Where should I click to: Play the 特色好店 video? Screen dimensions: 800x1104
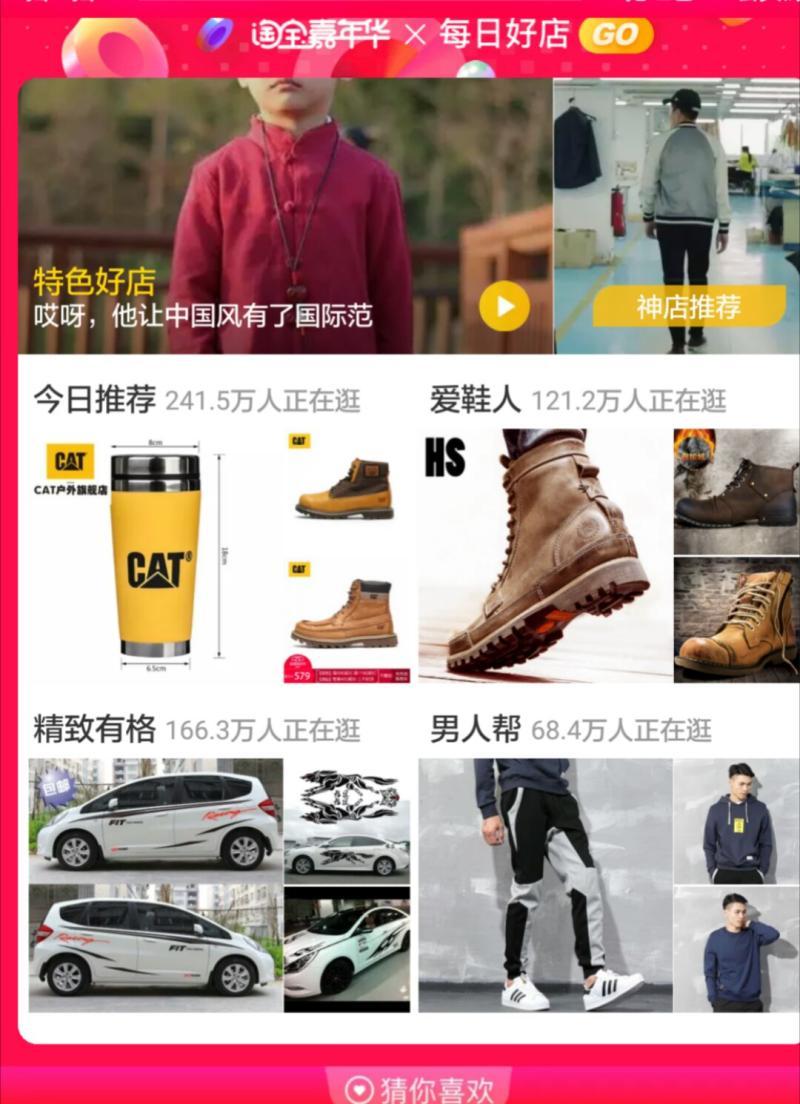coord(504,306)
